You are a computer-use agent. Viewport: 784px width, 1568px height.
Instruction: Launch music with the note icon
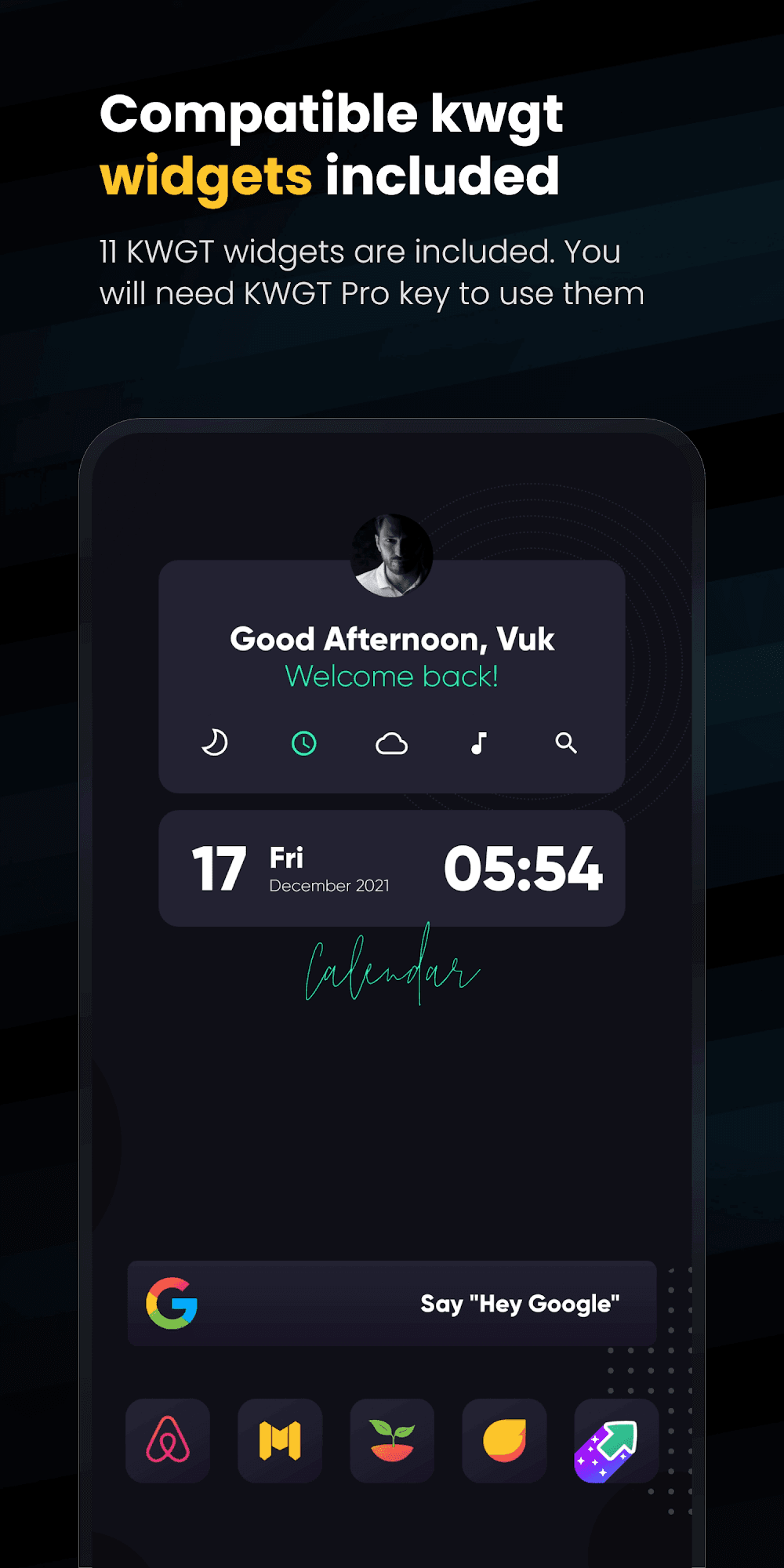(480, 743)
